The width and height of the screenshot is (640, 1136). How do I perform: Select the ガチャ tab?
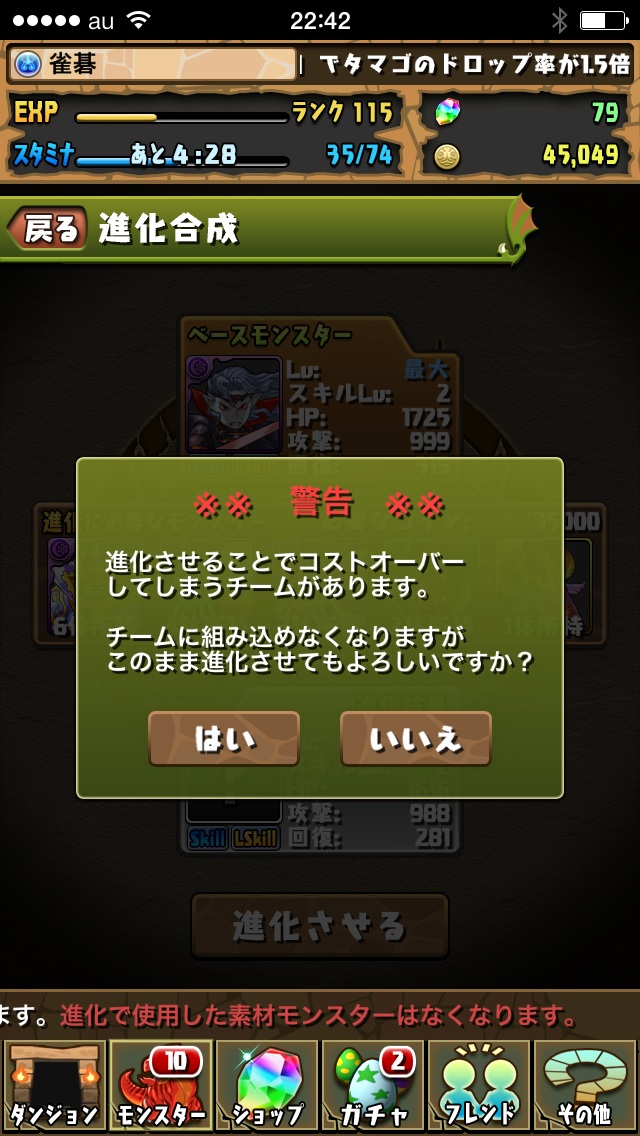[x=372, y=1086]
